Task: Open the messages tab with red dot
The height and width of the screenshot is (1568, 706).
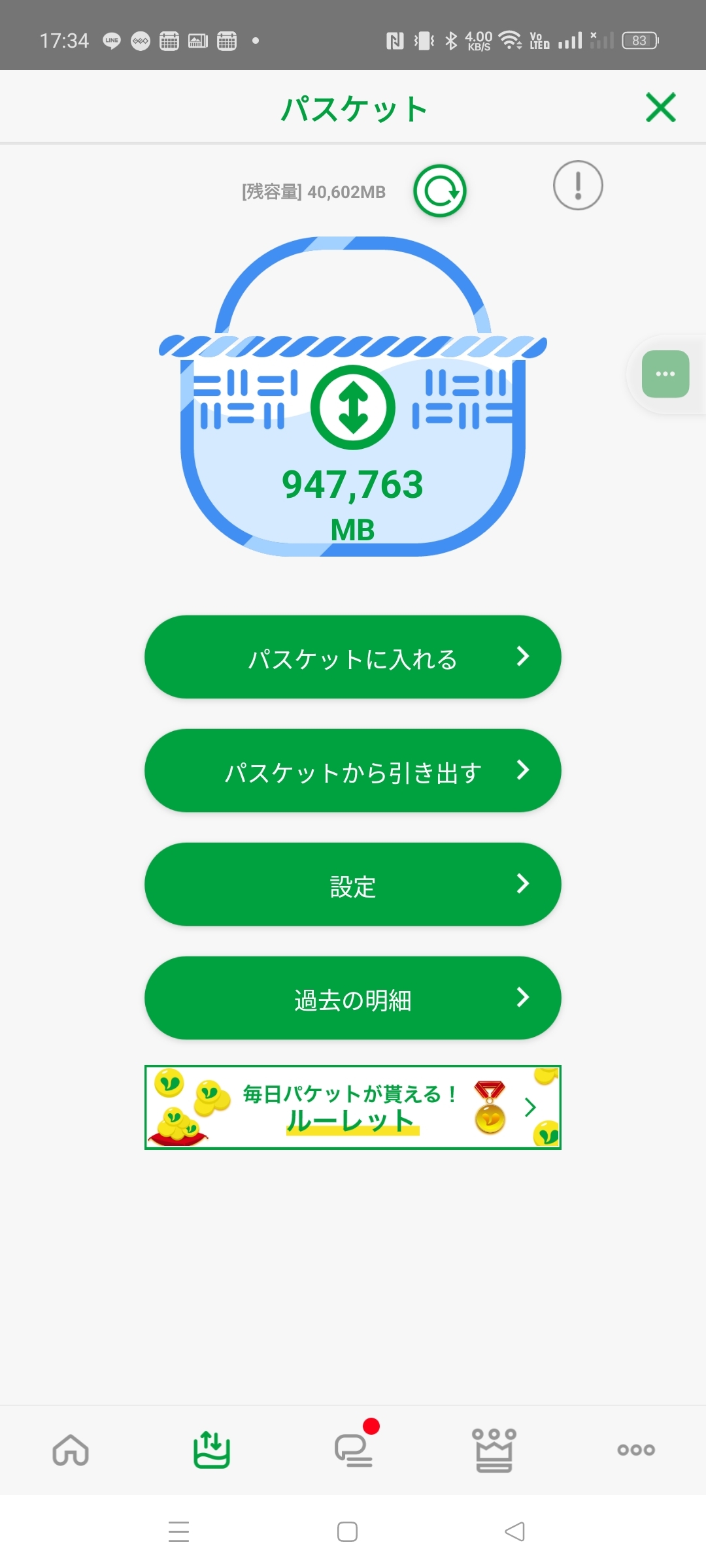Action: 353,1450
